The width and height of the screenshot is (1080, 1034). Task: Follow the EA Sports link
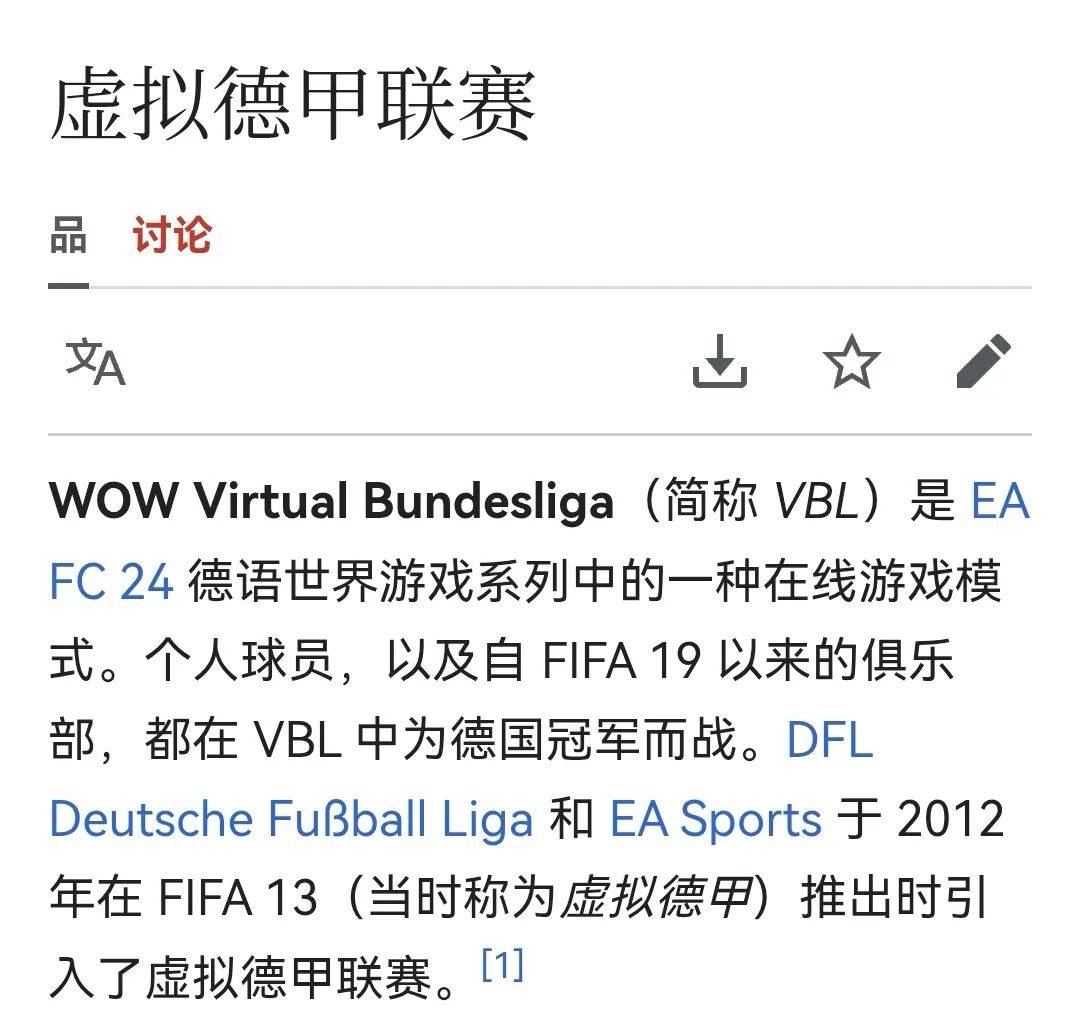[x=715, y=819]
